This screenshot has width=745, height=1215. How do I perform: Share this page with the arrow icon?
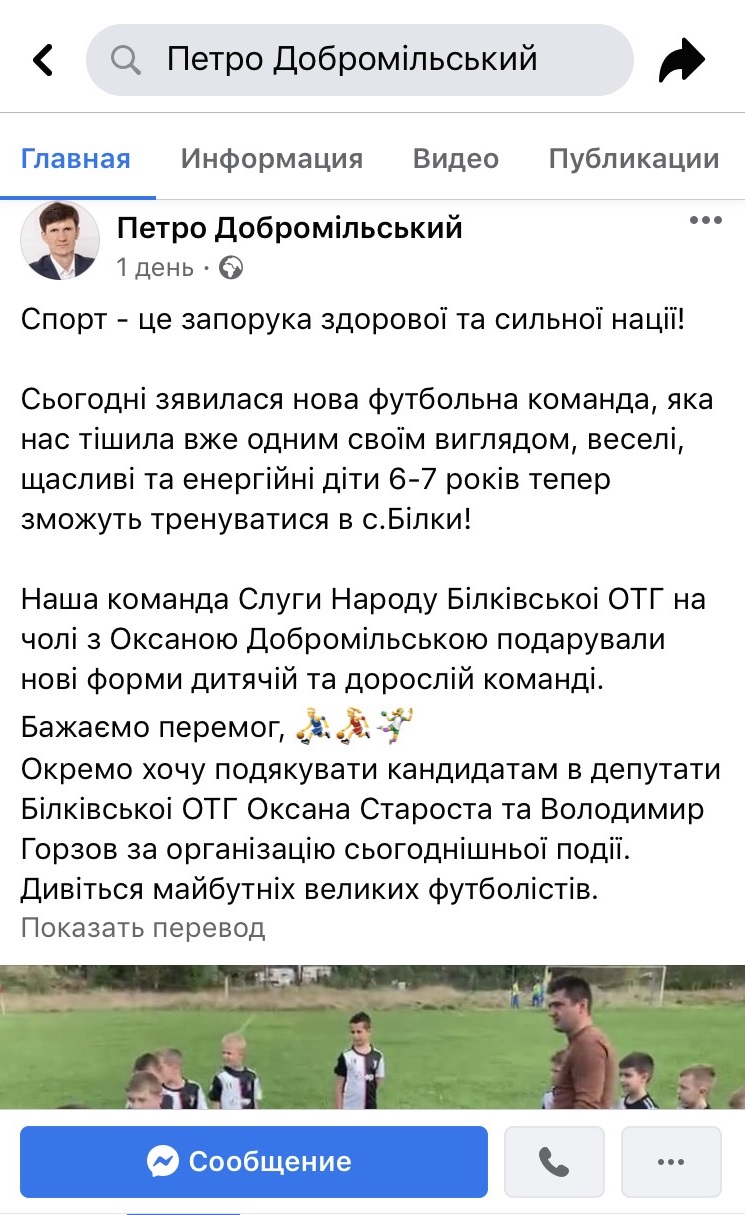pyautogui.click(x=682, y=62)
